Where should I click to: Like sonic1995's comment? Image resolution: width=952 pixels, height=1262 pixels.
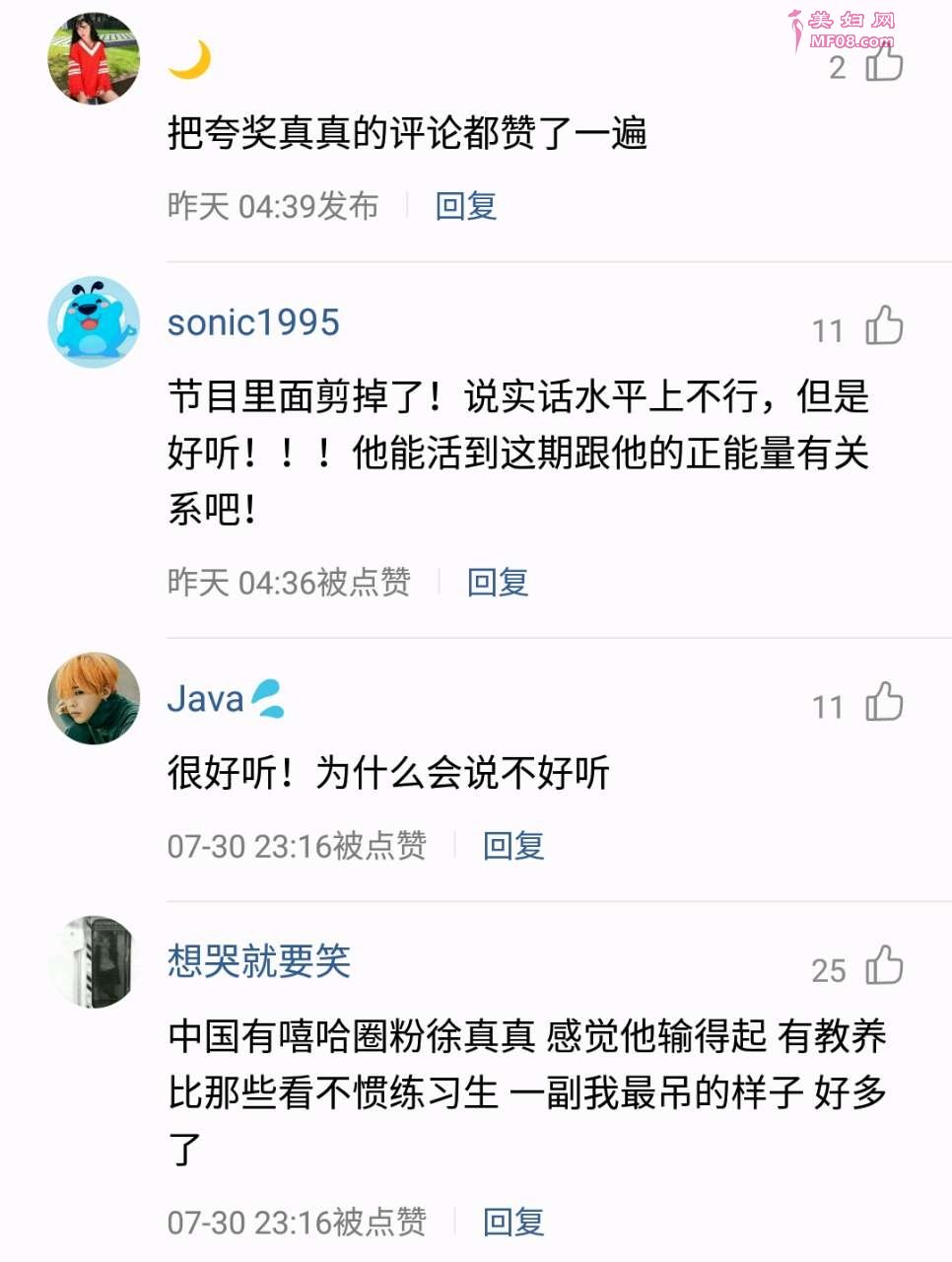pyautogui.click(x=884, y=326)
